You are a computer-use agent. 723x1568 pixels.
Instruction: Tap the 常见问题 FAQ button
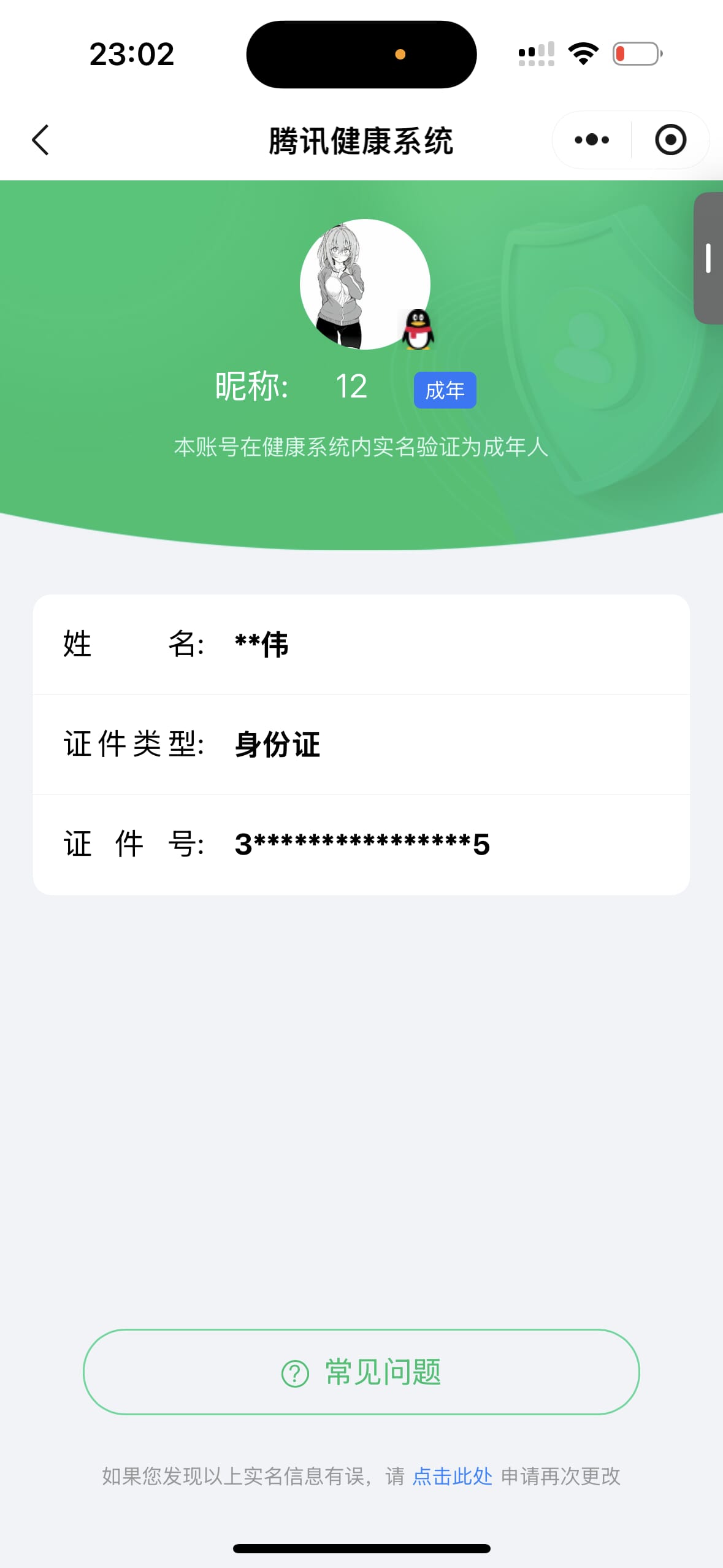(x=362, y=1374)
